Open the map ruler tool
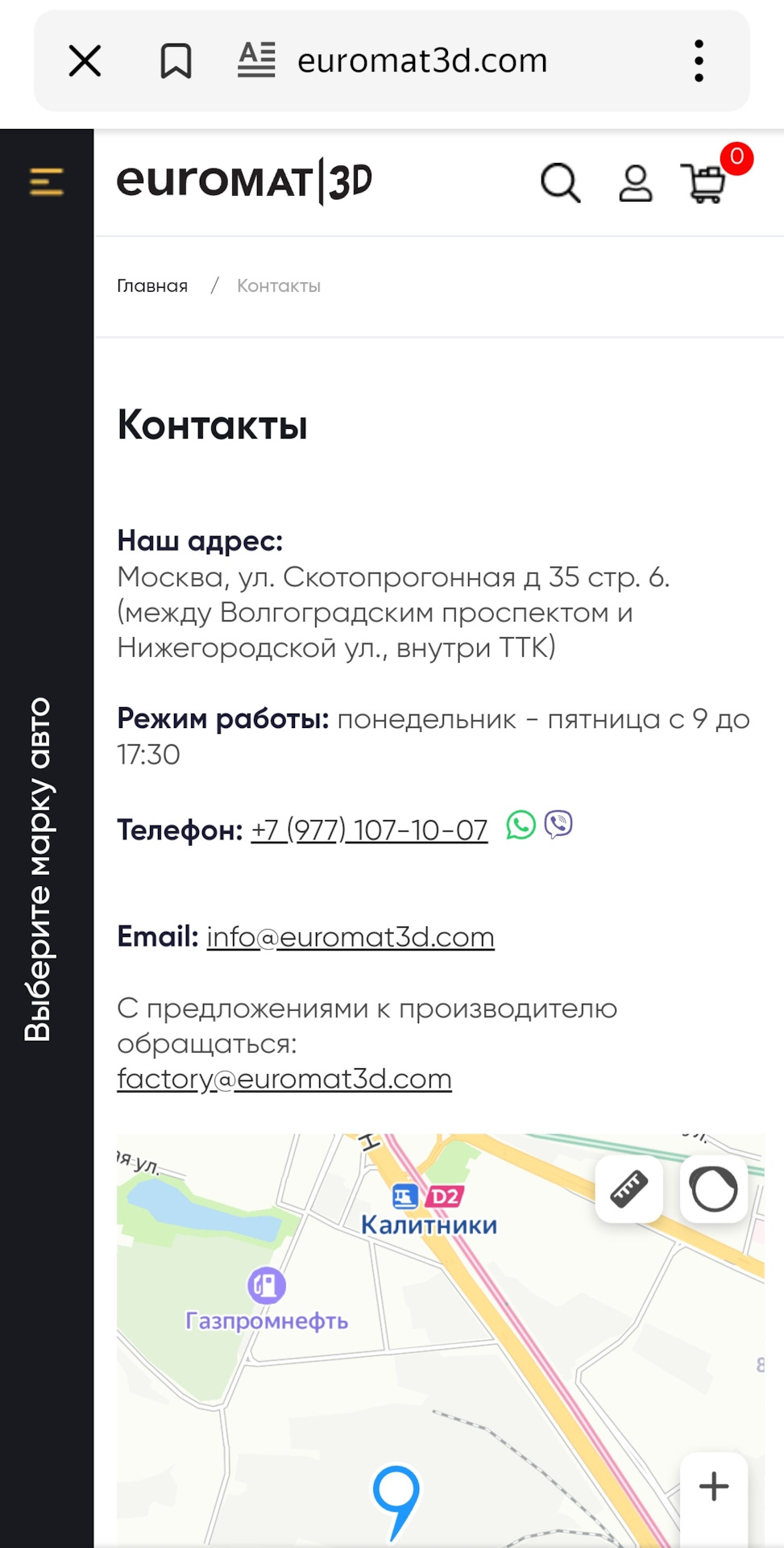The image size is (784, 1548). pos(628,1189)
